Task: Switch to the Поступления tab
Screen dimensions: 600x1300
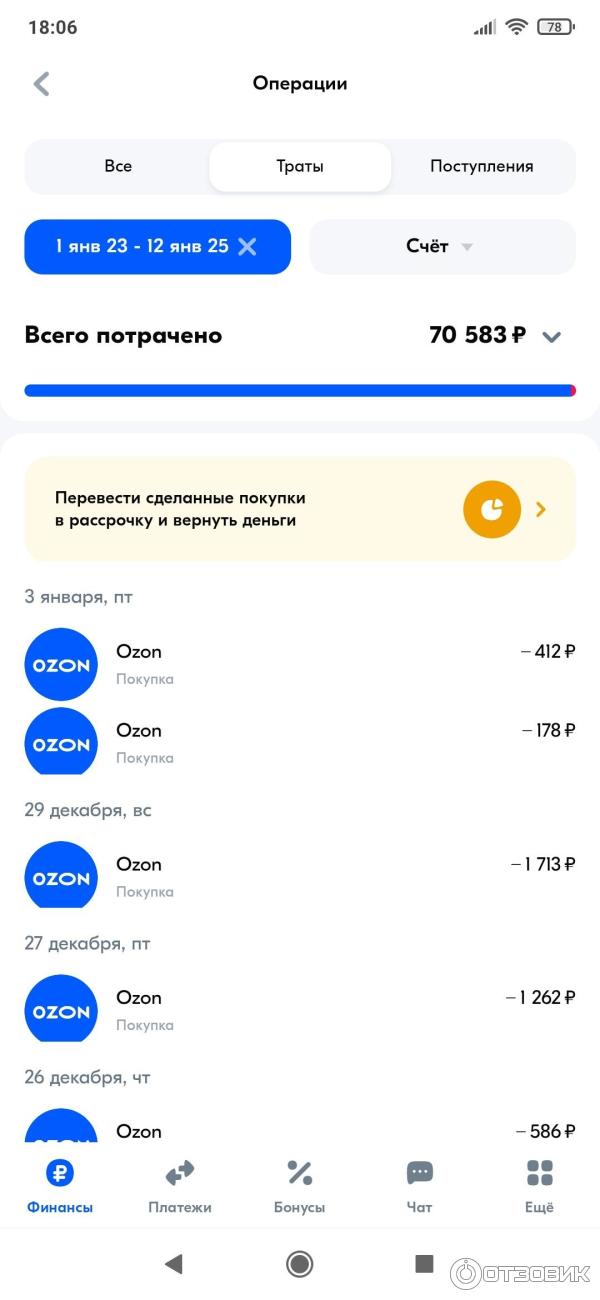Action: [x=482, y=166]
